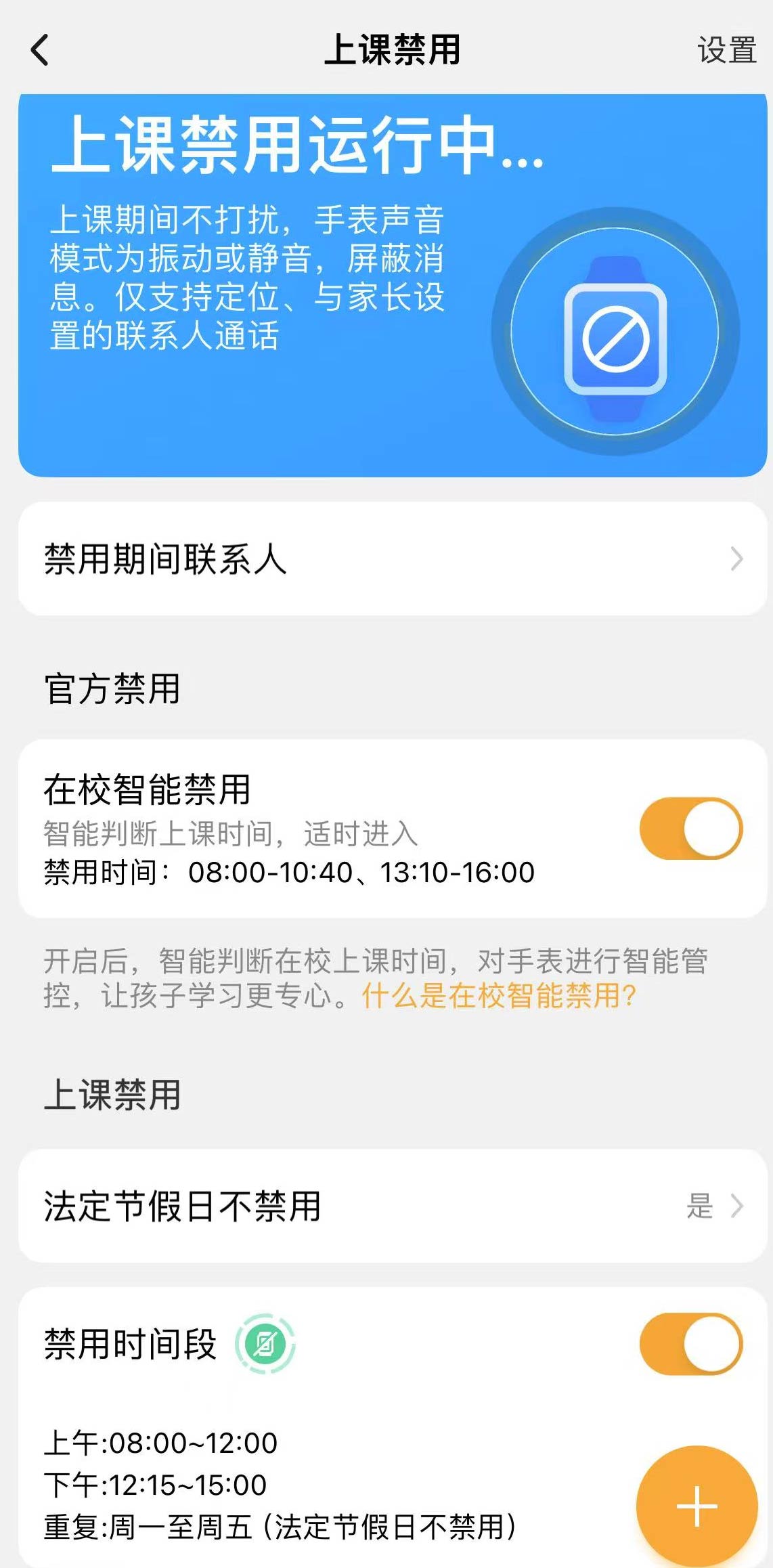The height and width of the screenshot is (1568, 773).
Task: Disable the 禁用时间段 switch
Action: coord(691,1344)
